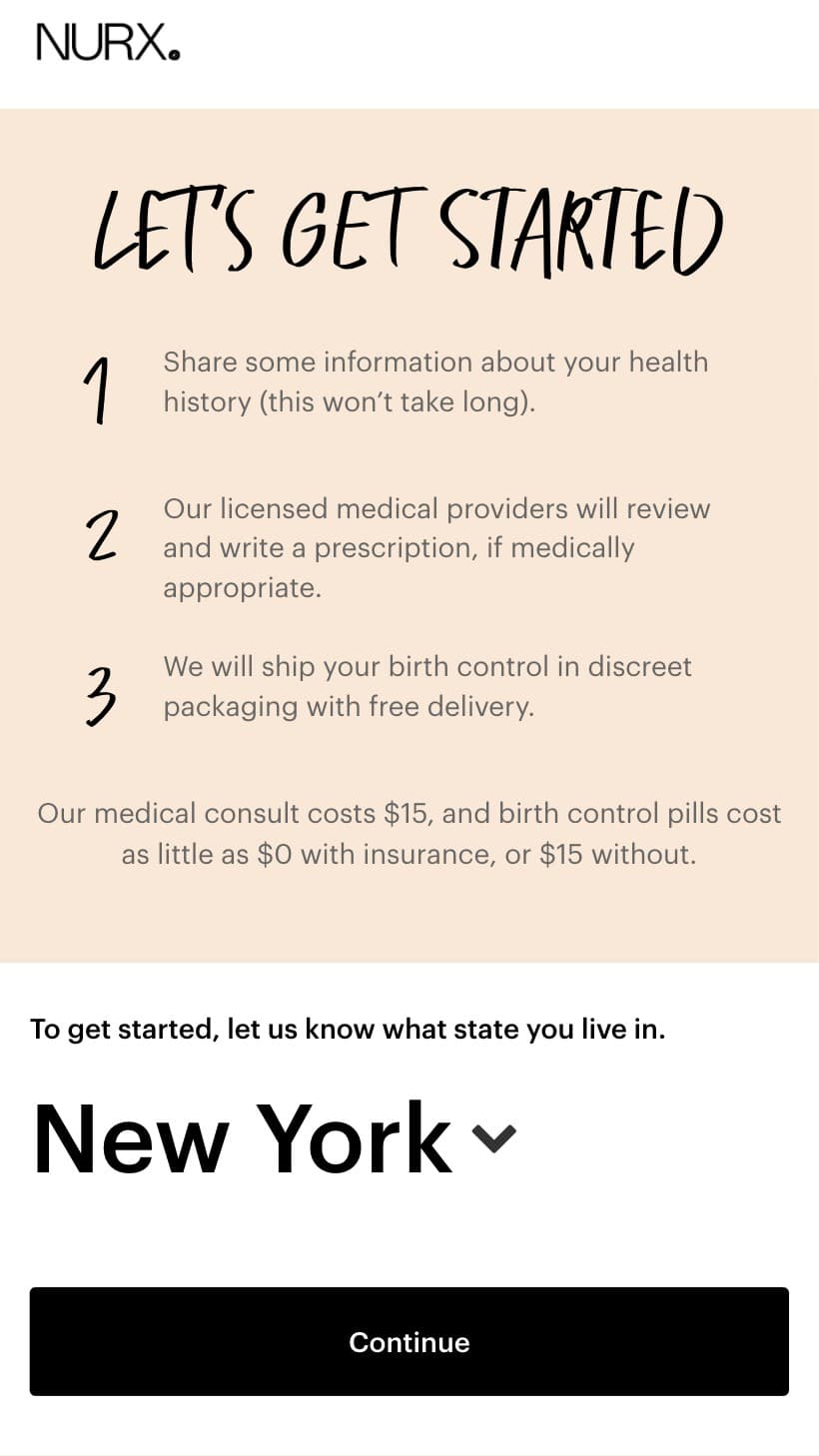Open the New York state dropdown
This screenshot has width=819, height=1456.
tap(275, 1138)
